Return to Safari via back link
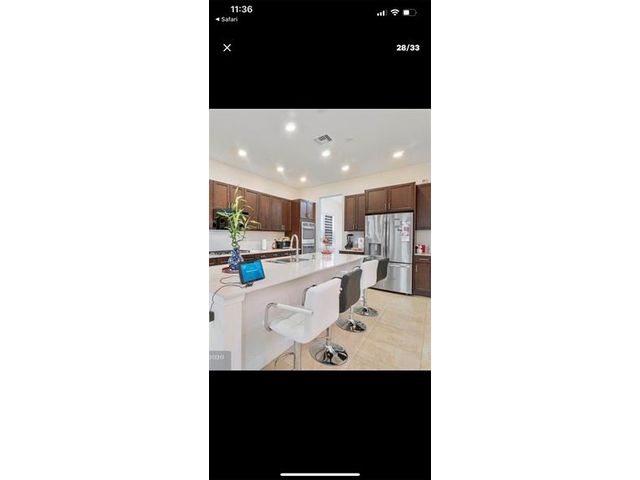Screen dimensions: 640x480 (227, 19)
